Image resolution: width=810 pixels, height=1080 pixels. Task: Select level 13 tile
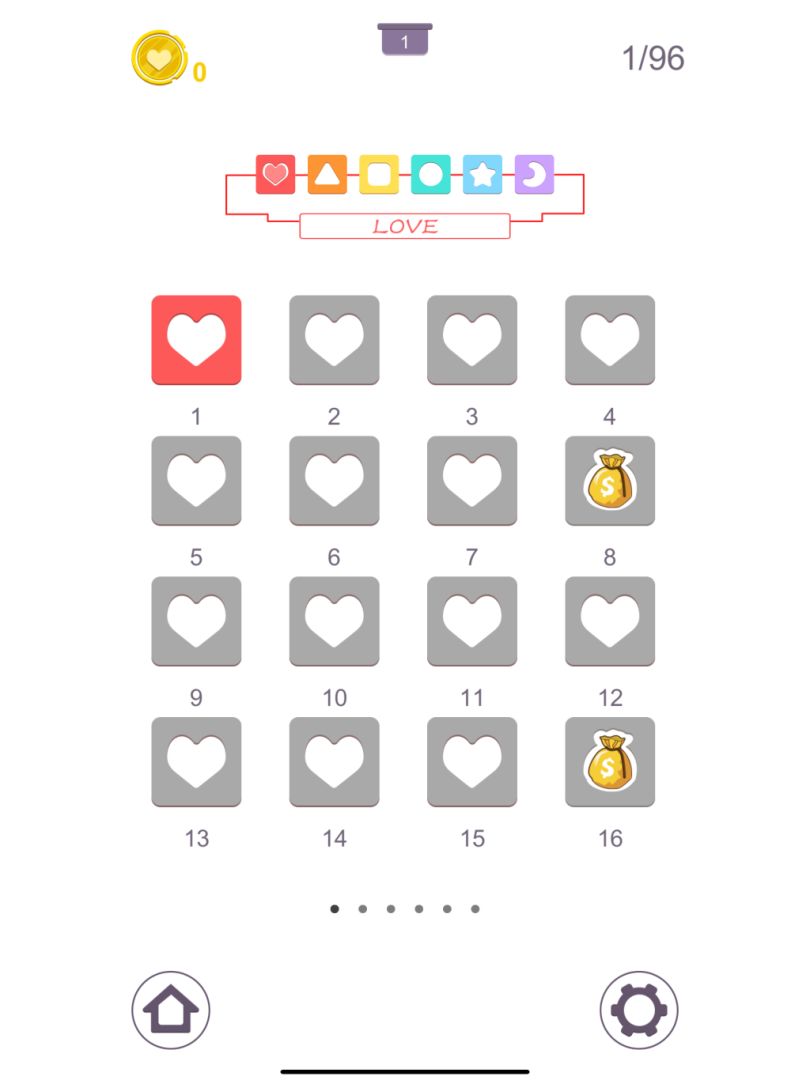coord(196,762)
